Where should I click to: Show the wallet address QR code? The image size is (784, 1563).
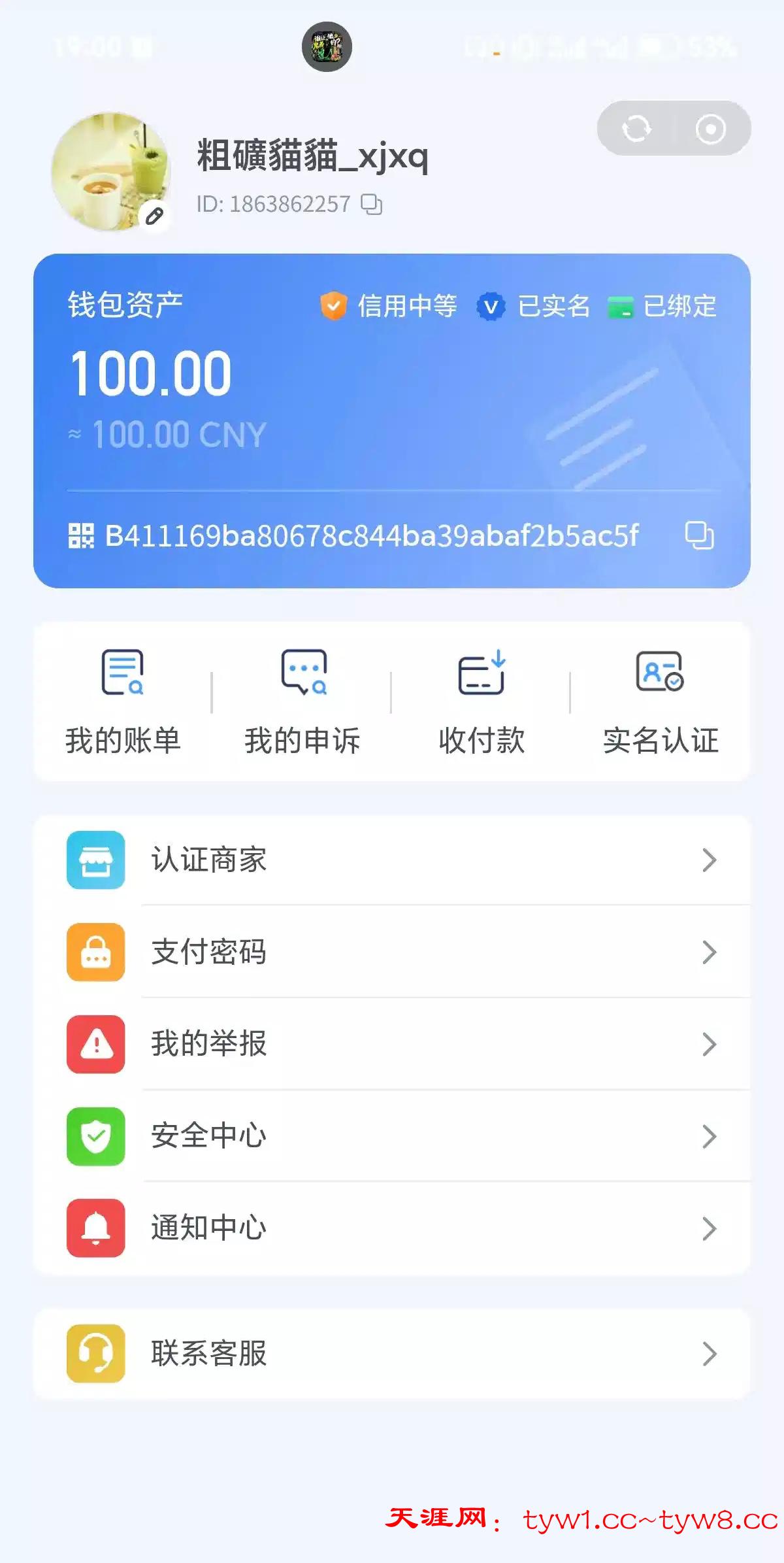tap(81, 535)
